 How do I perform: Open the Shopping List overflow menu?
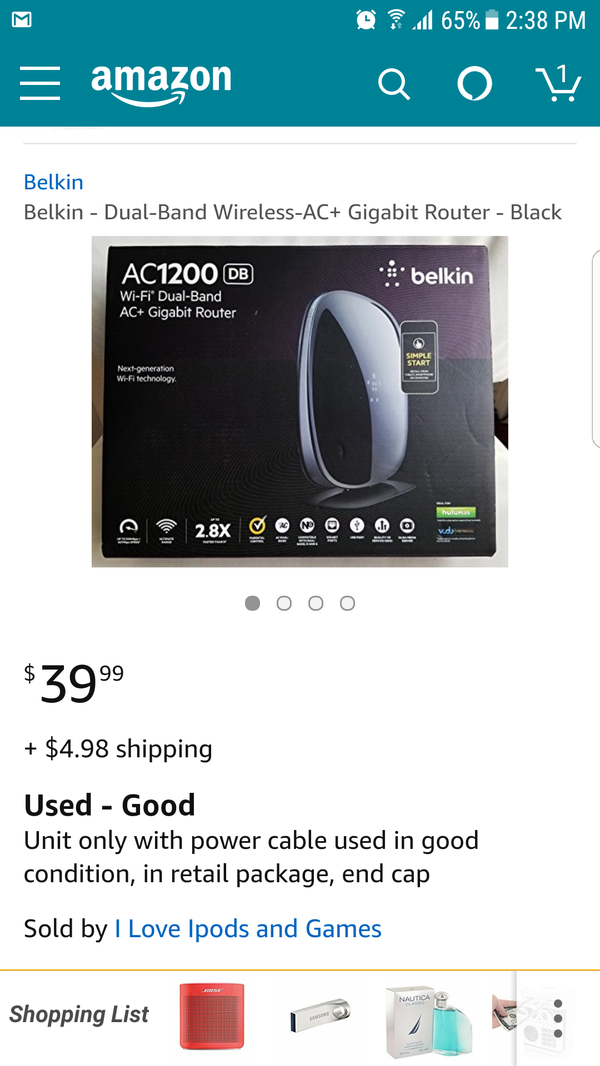[557, 1018]
